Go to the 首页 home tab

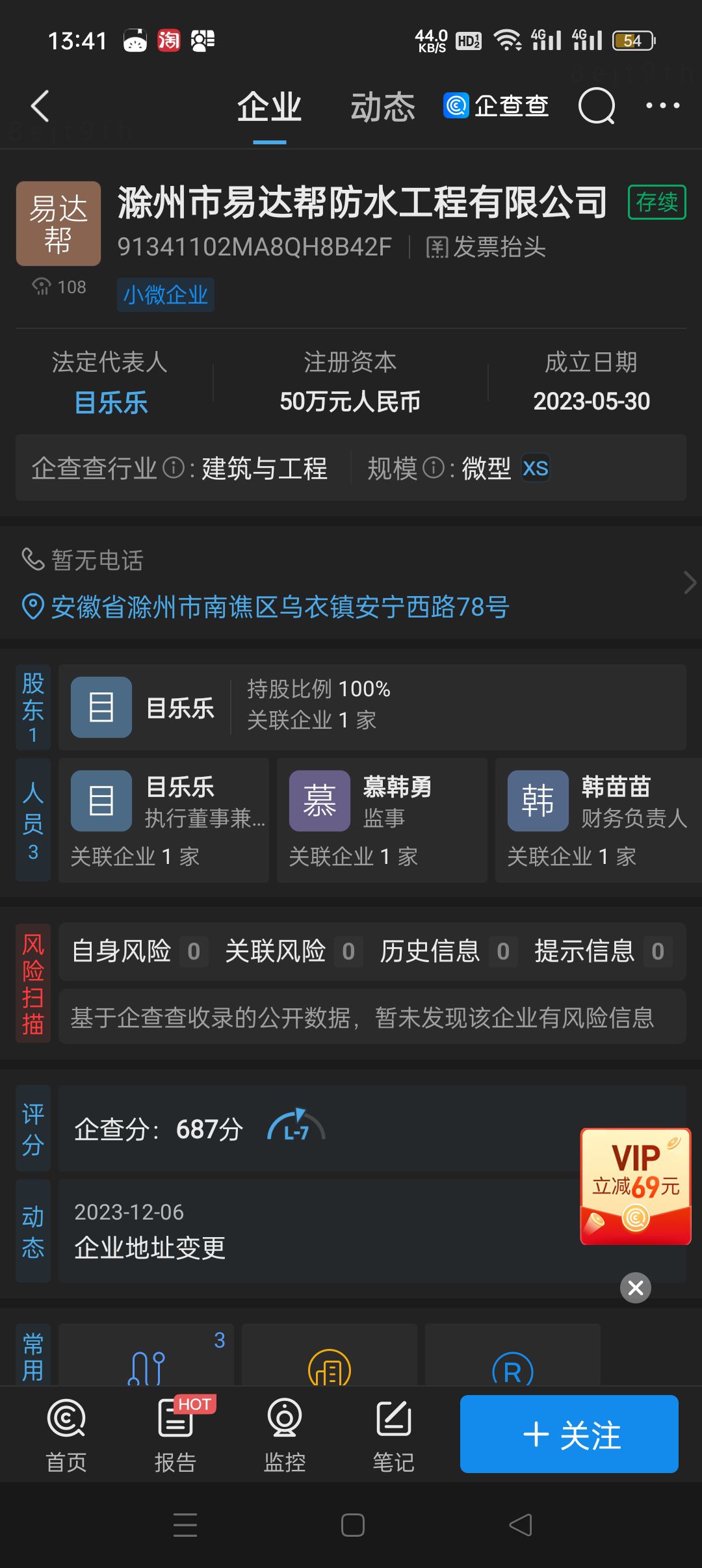coord(66,1435)
